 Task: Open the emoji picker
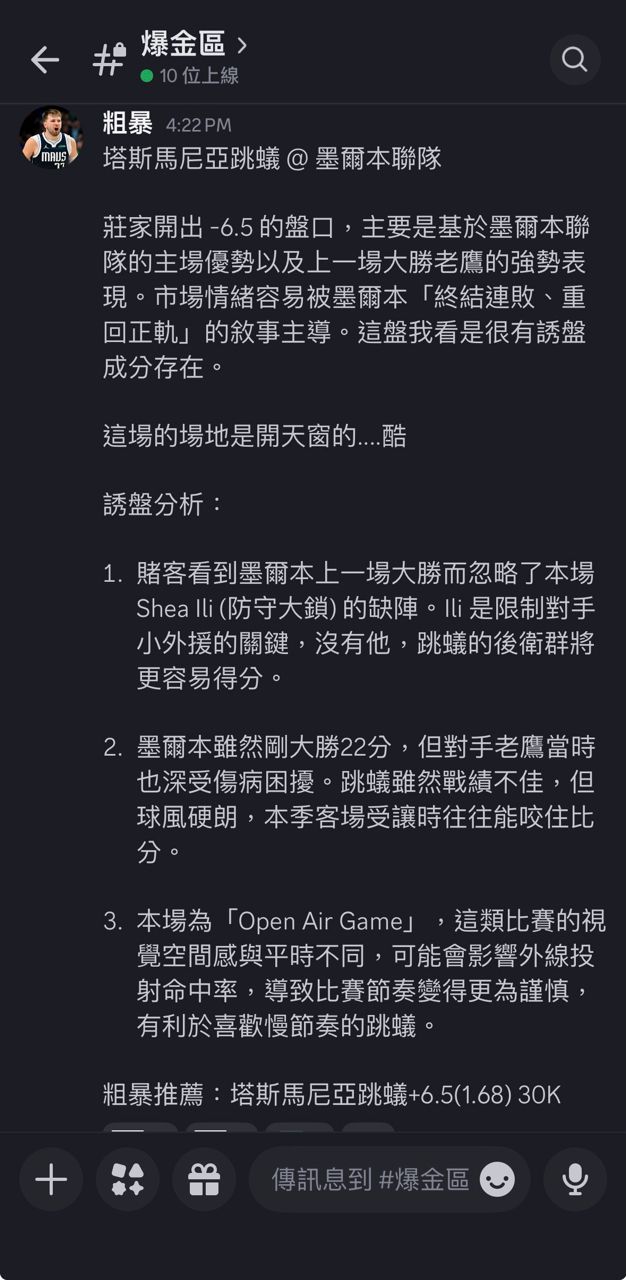[x=497, y=1180]
